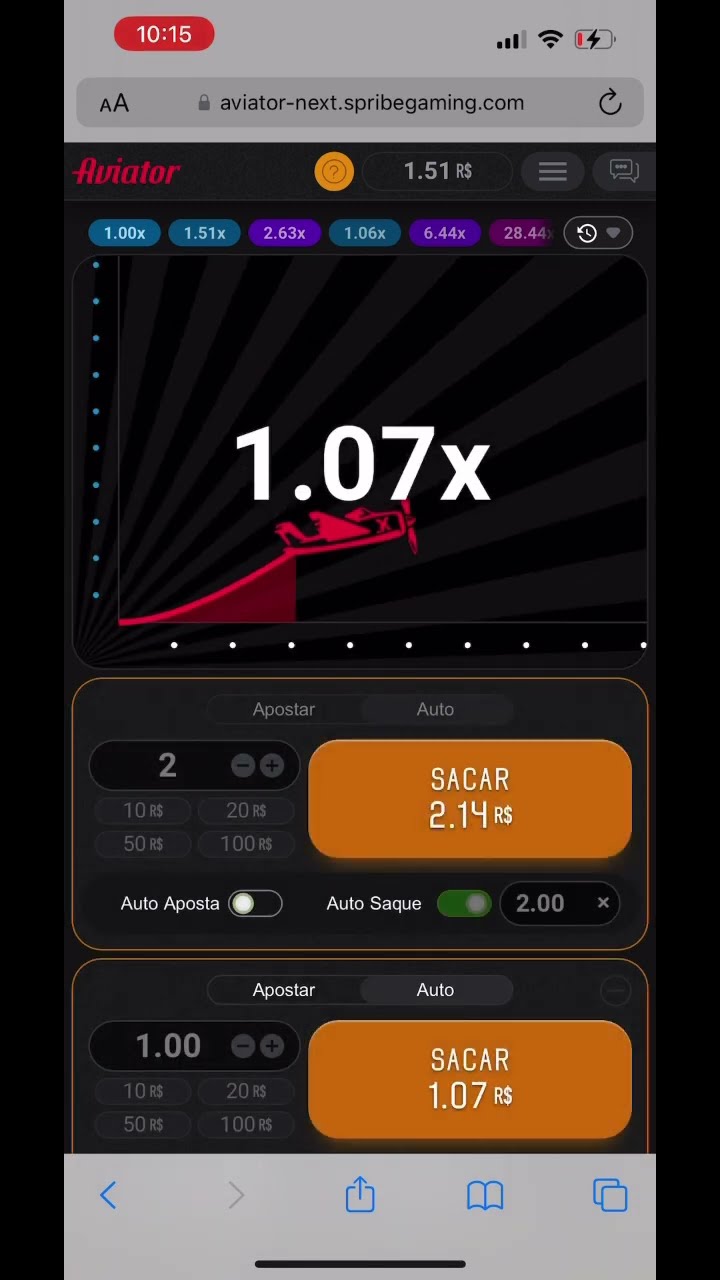The height and width of the screenshot is (1280, 720).
Task: Toggle the Auto Aposta switch
Action: (x=255, y=903)
